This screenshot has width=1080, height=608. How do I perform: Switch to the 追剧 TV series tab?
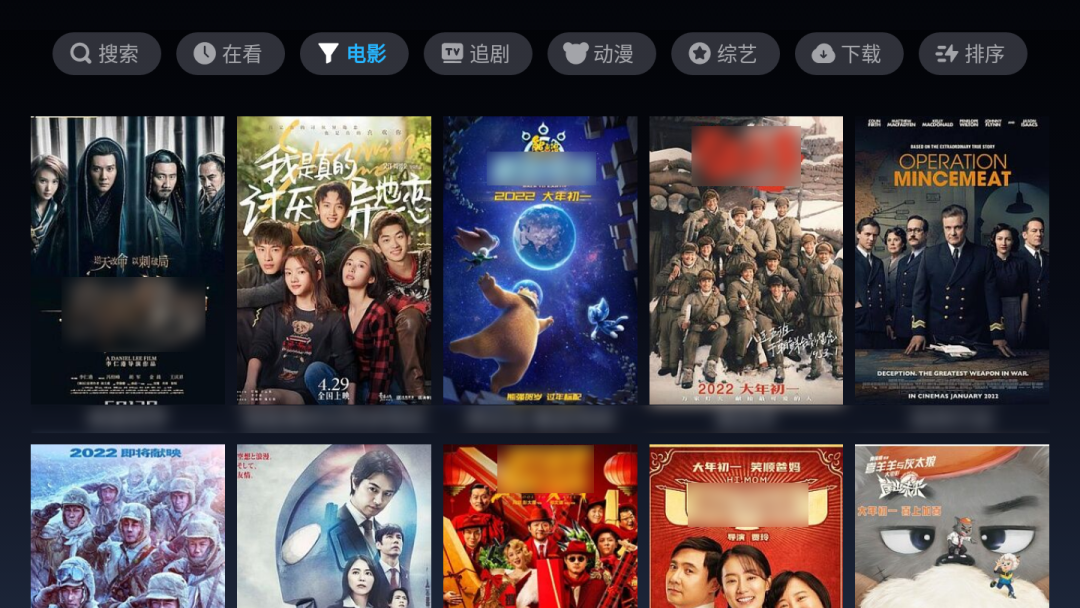coord(477,54)
